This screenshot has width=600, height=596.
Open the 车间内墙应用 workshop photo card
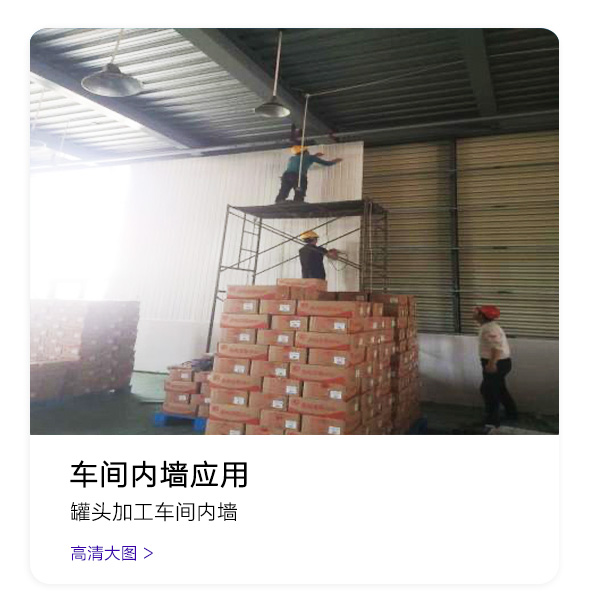[x=294, y=232]
